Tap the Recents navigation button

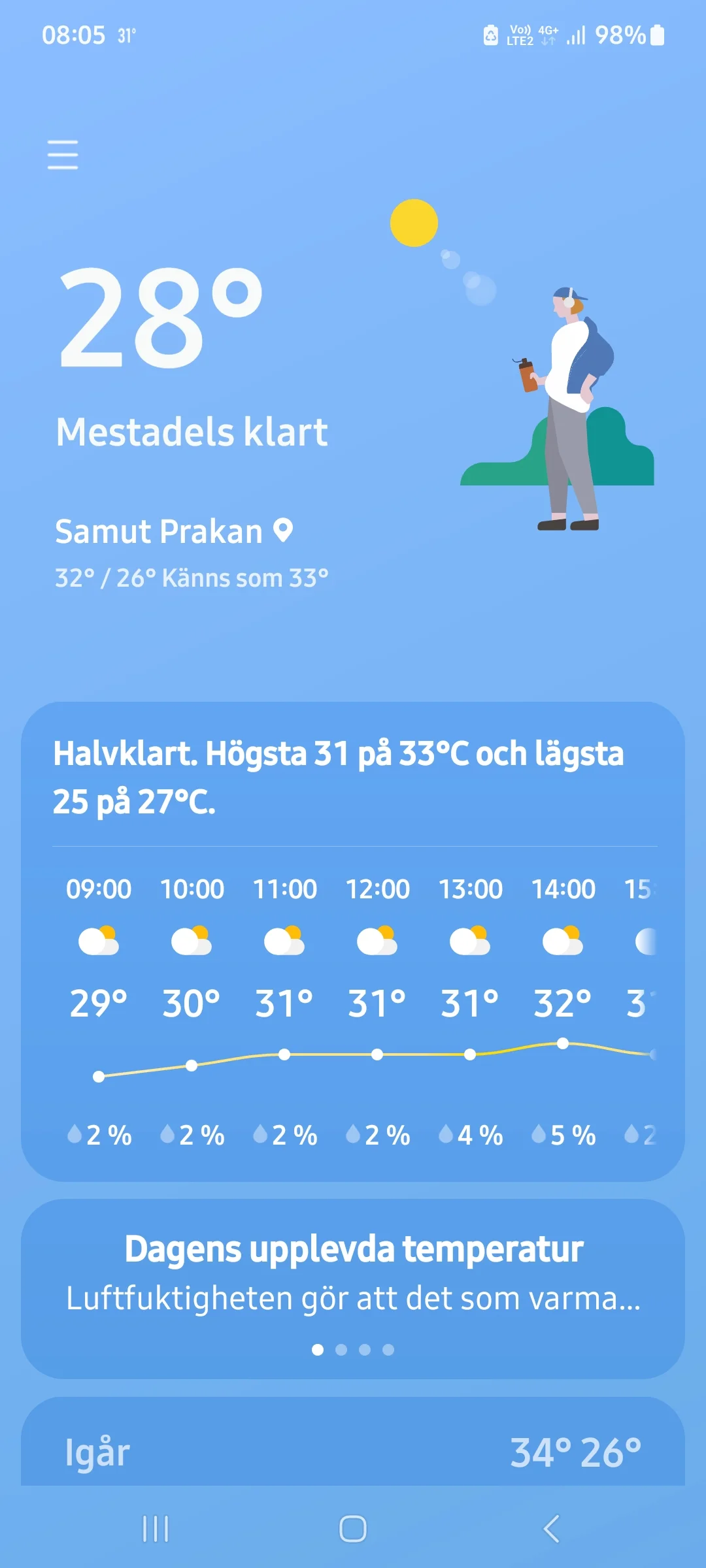(155, 1529)
